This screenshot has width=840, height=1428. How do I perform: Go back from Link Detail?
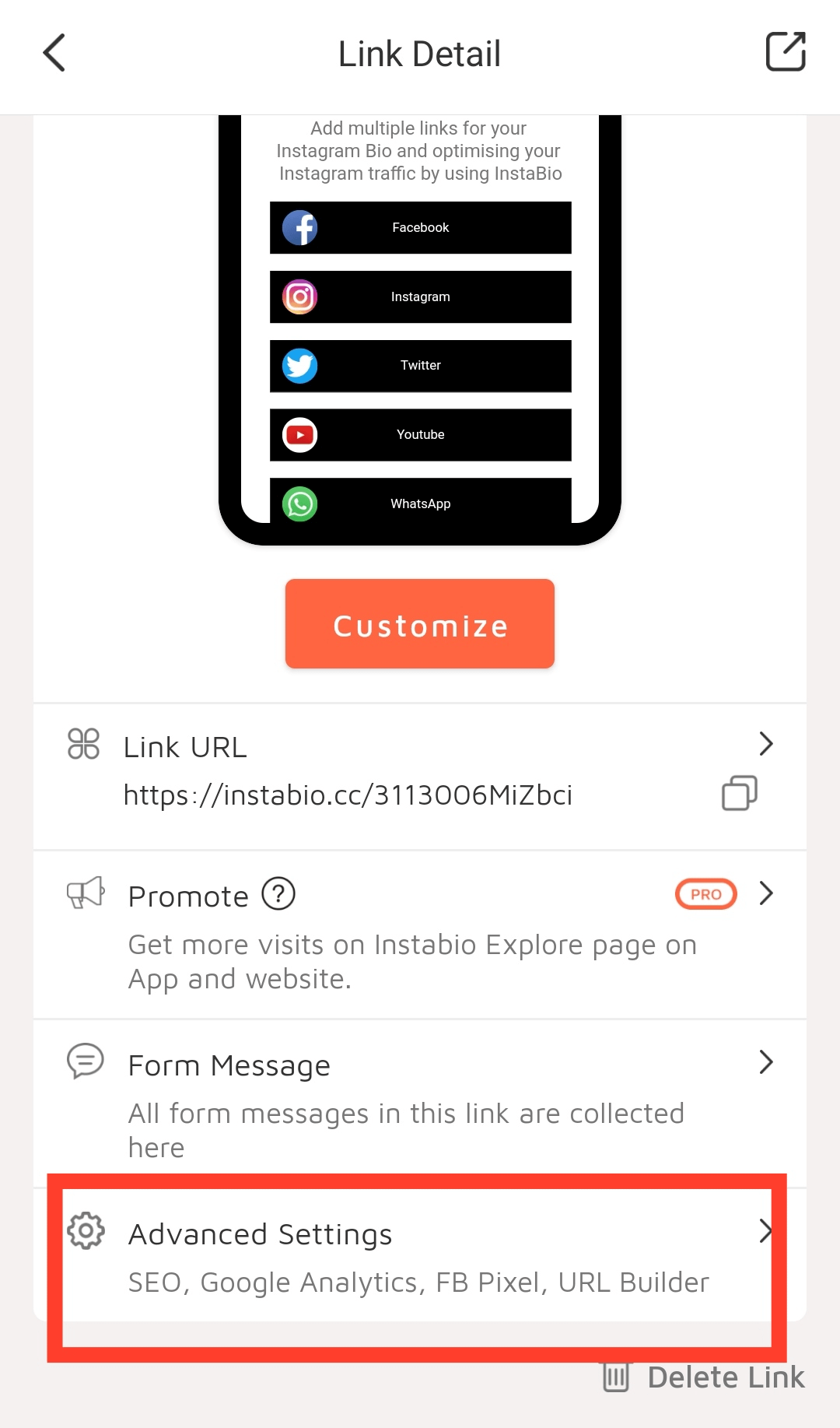pyautogui.click(x=54, y=53)
